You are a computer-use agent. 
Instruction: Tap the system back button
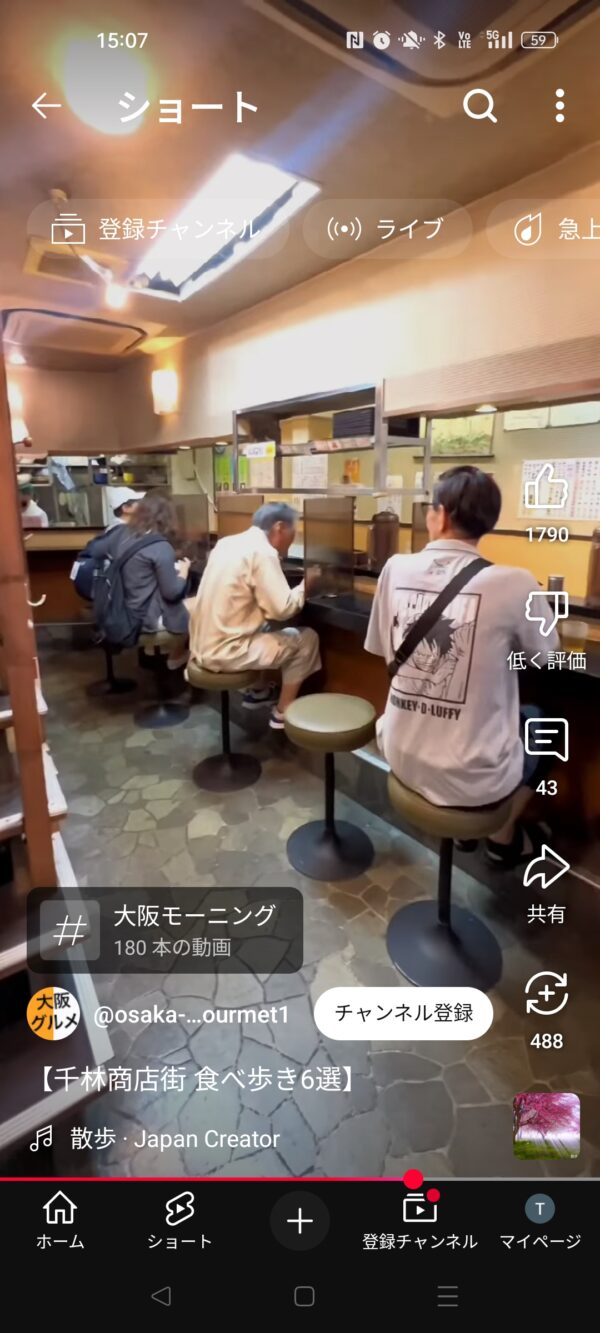[160, 1296]
